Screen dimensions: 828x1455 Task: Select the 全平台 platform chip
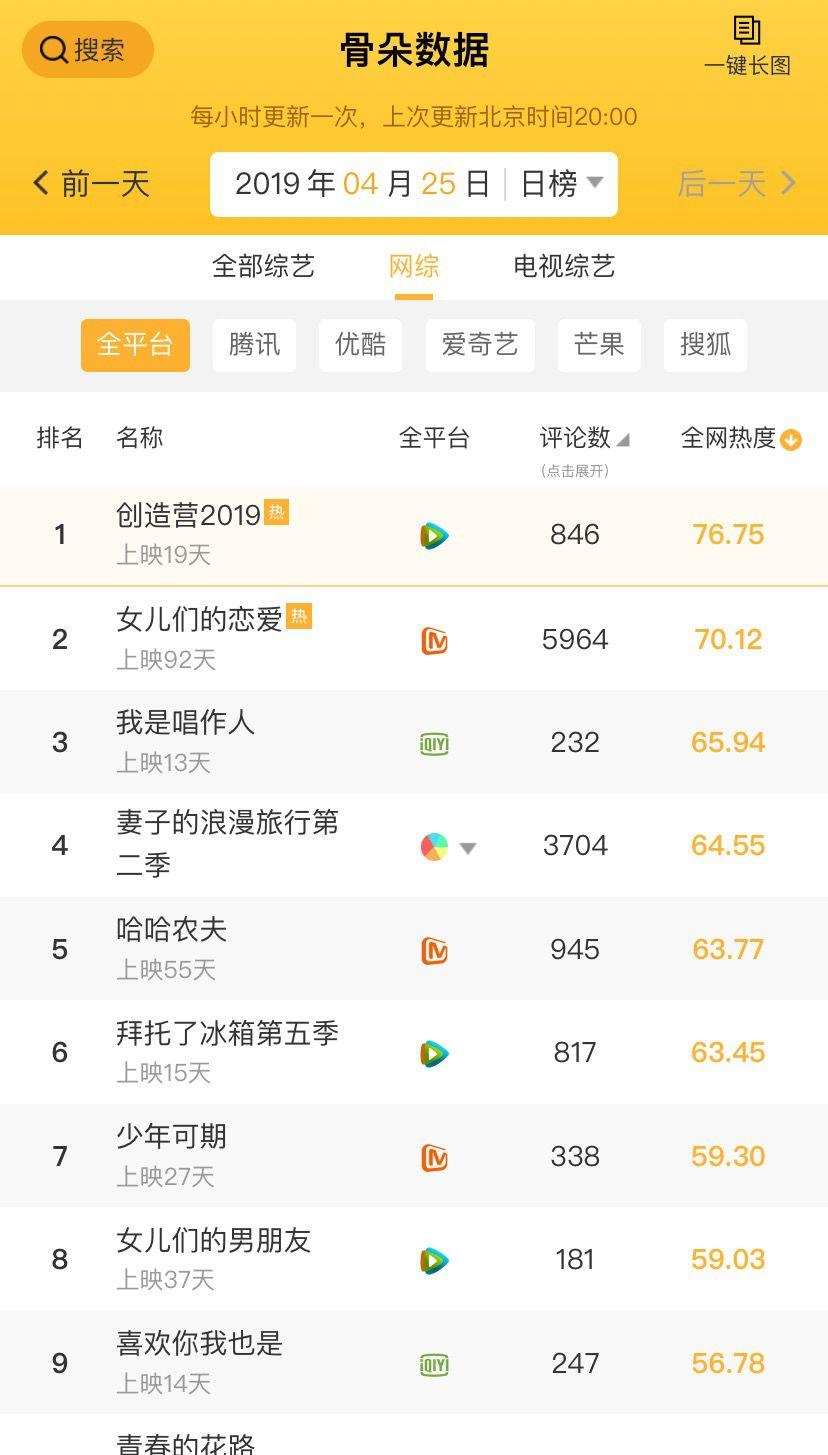coord(135,345)
